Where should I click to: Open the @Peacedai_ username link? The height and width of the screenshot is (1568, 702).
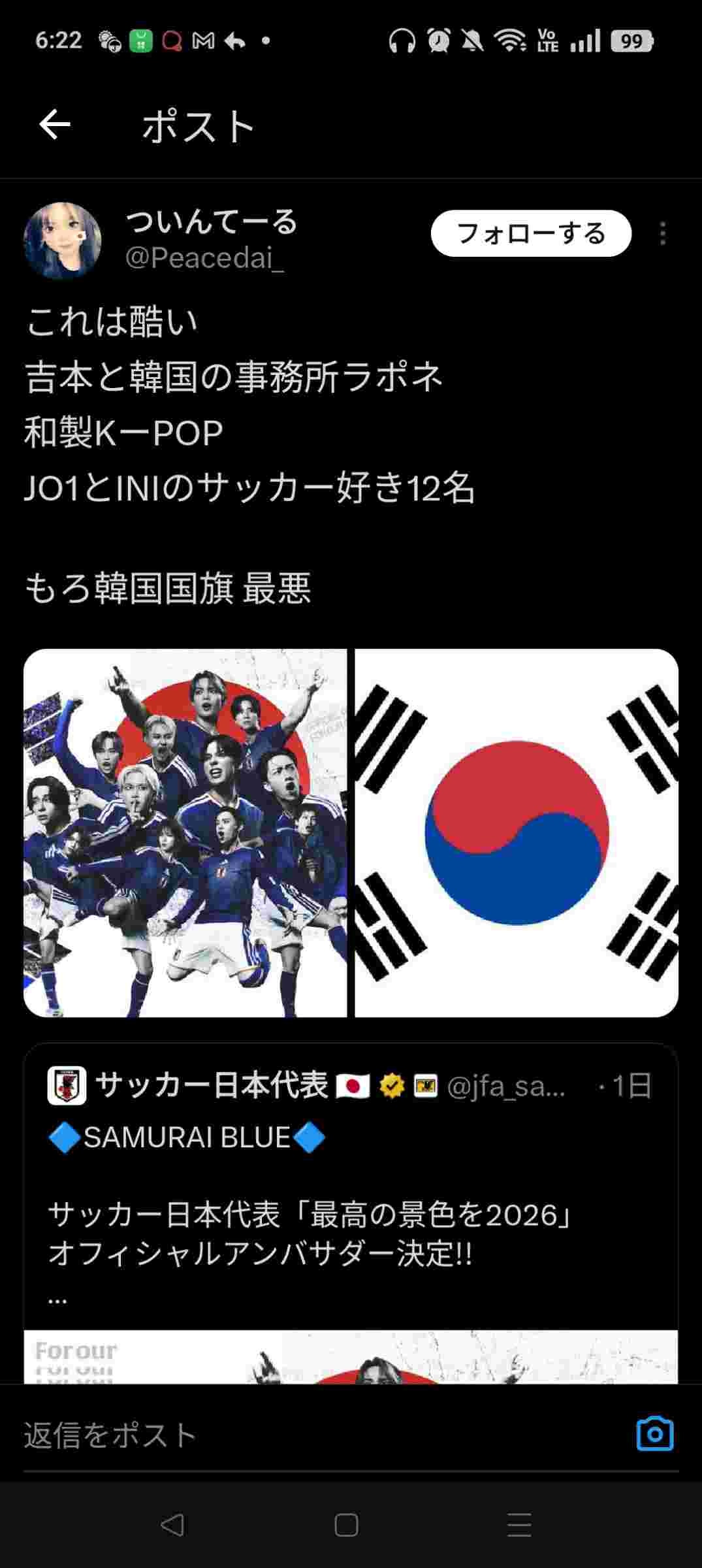click(204, 259)
